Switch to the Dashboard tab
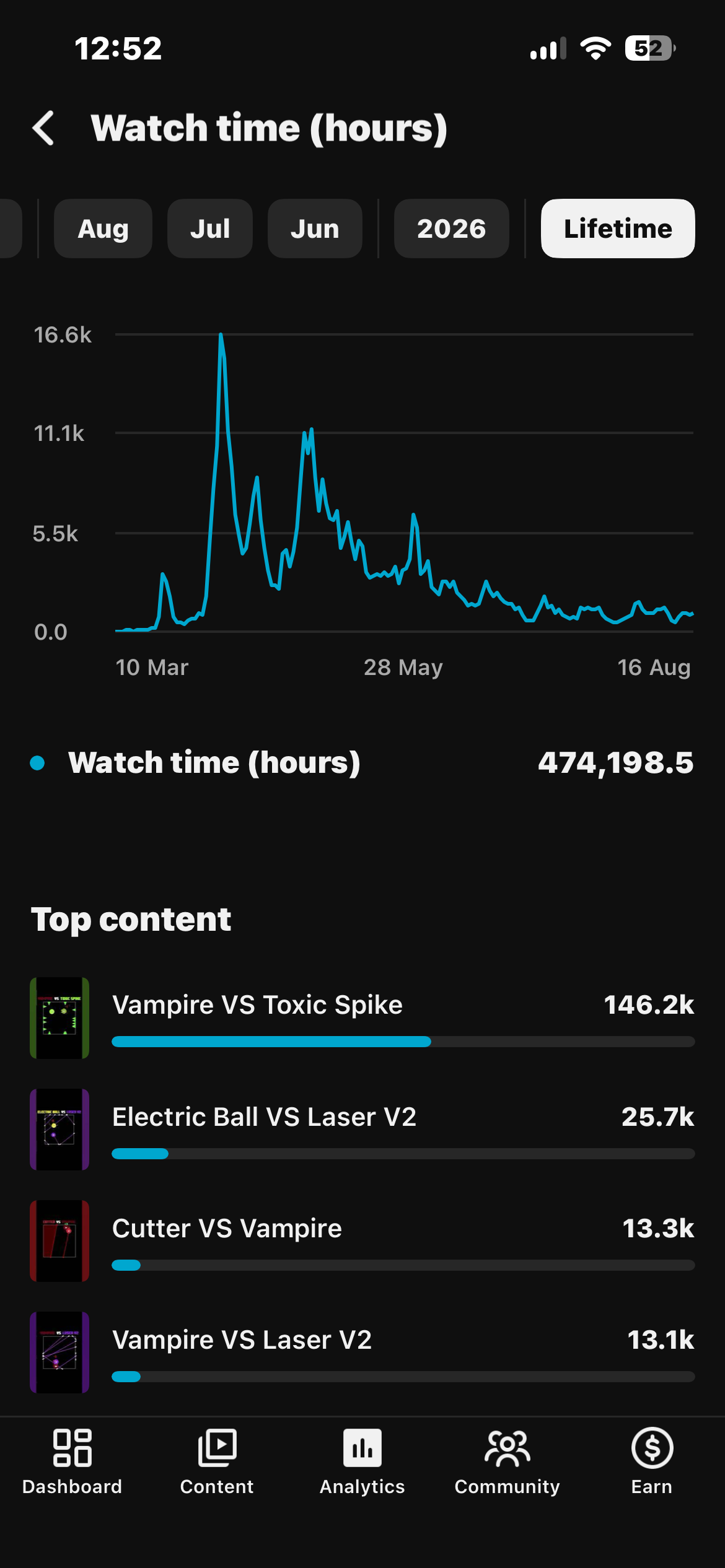725x1568 pixels. (72, 1461)
